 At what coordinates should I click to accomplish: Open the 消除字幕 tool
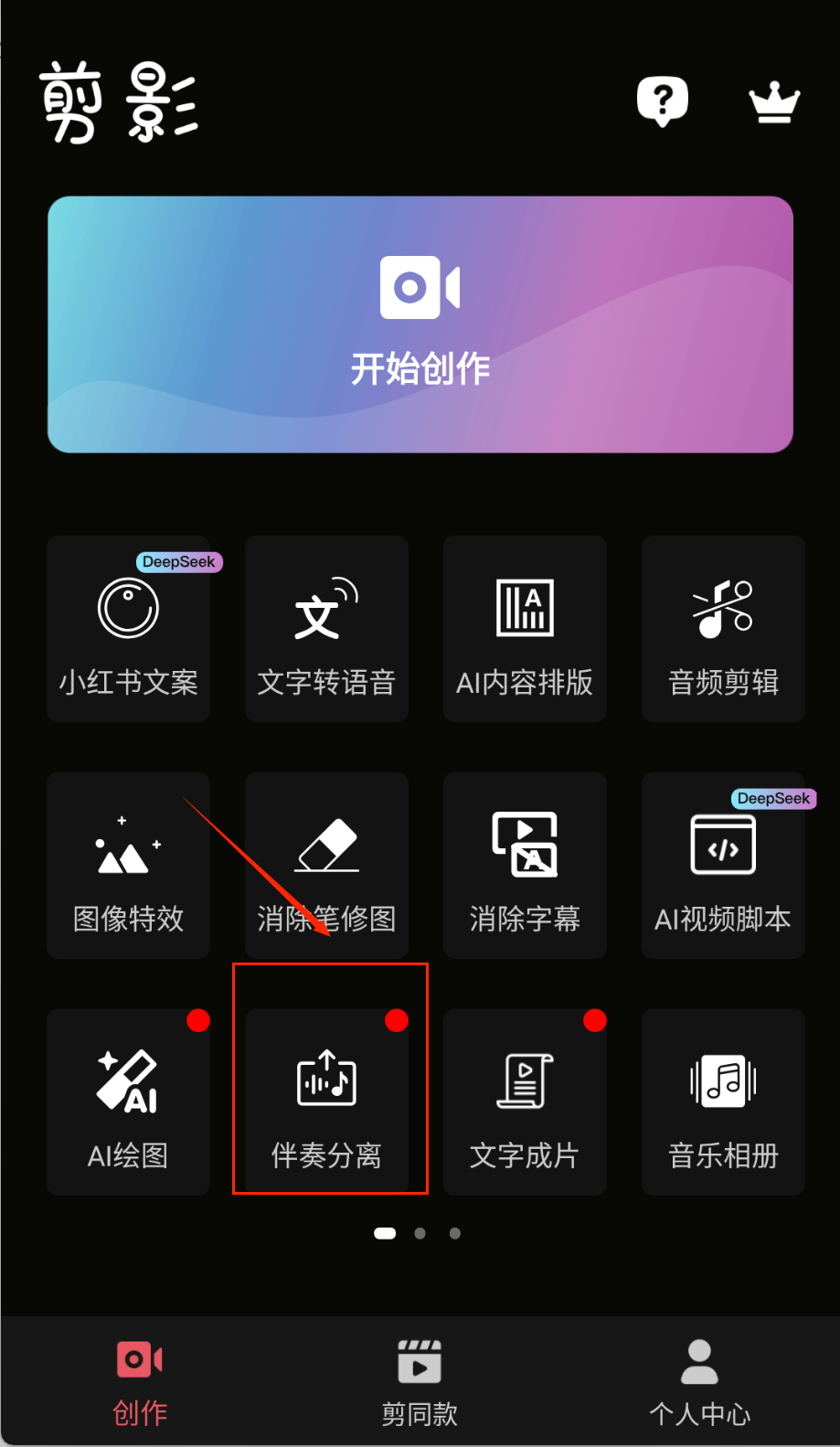click(525, 866)
